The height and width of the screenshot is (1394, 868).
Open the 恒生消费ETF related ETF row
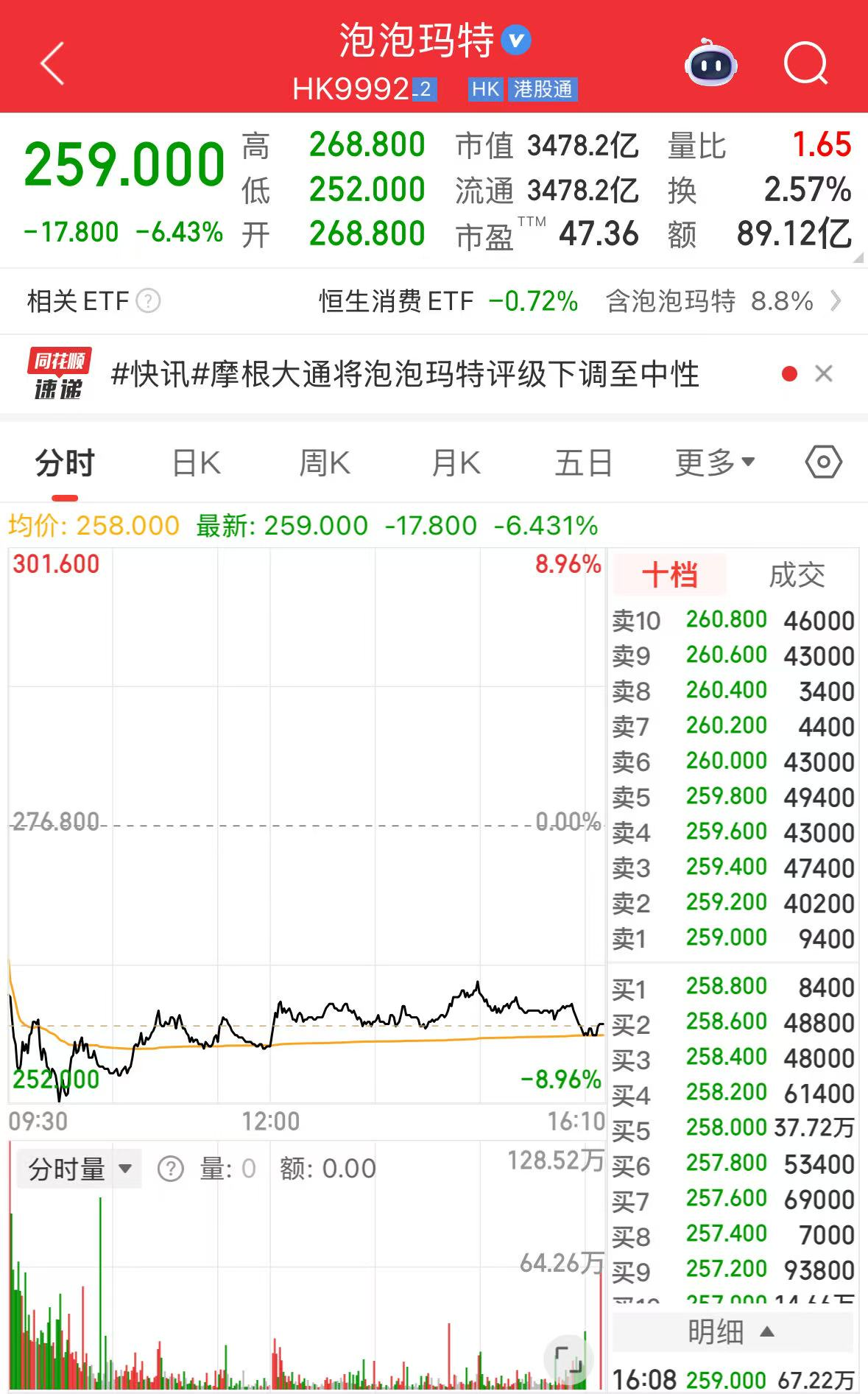click(x=449, y=301)
